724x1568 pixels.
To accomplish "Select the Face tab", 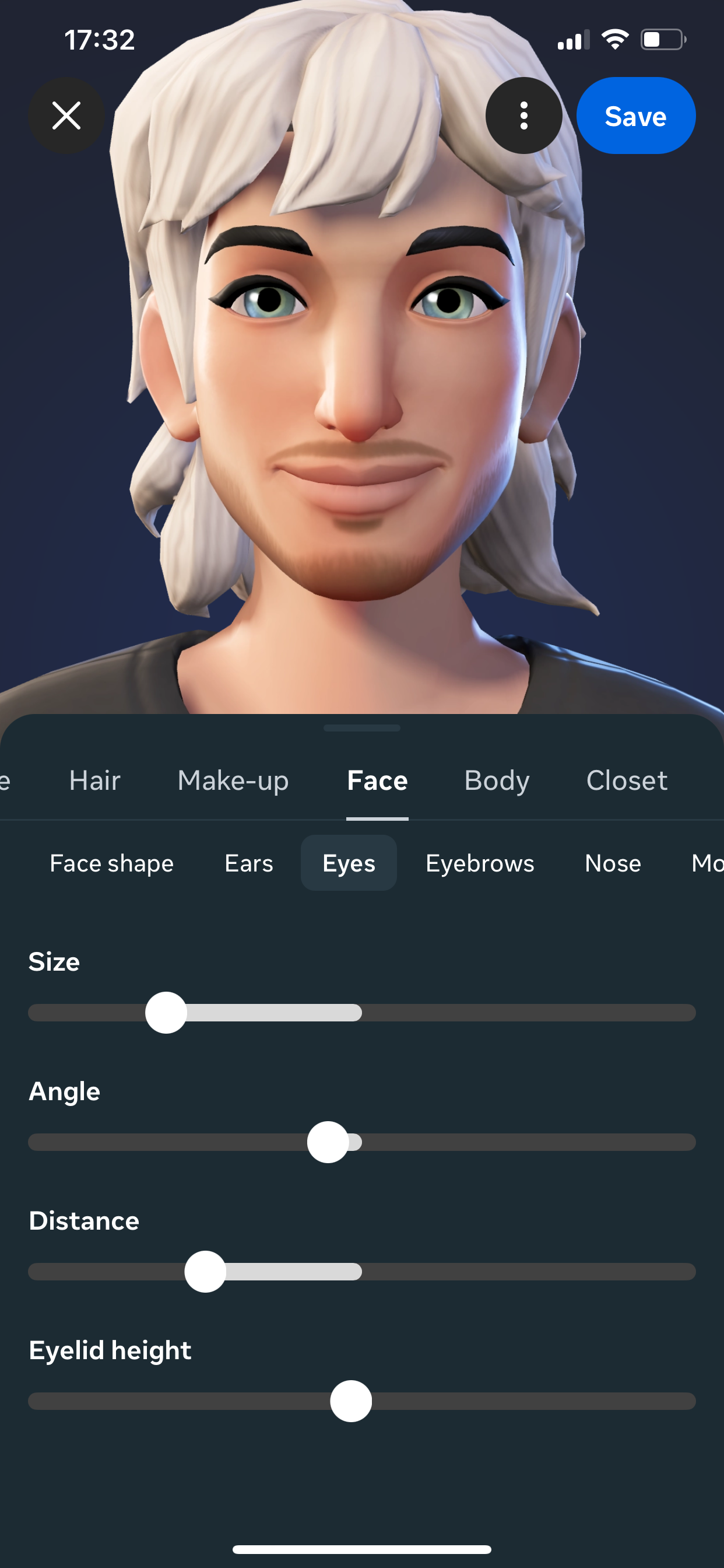I will click(377, 780).
